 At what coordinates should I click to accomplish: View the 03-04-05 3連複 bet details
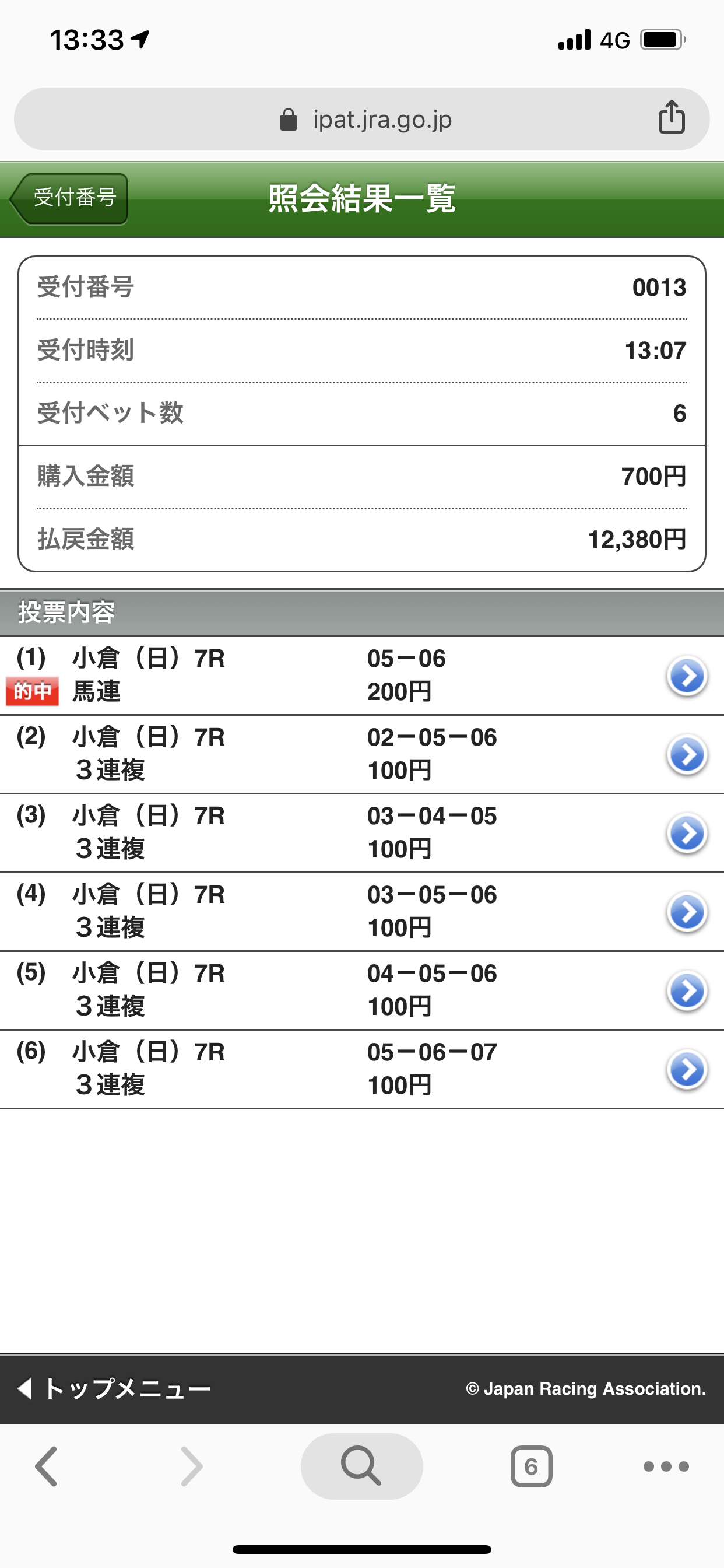(362, 834)
